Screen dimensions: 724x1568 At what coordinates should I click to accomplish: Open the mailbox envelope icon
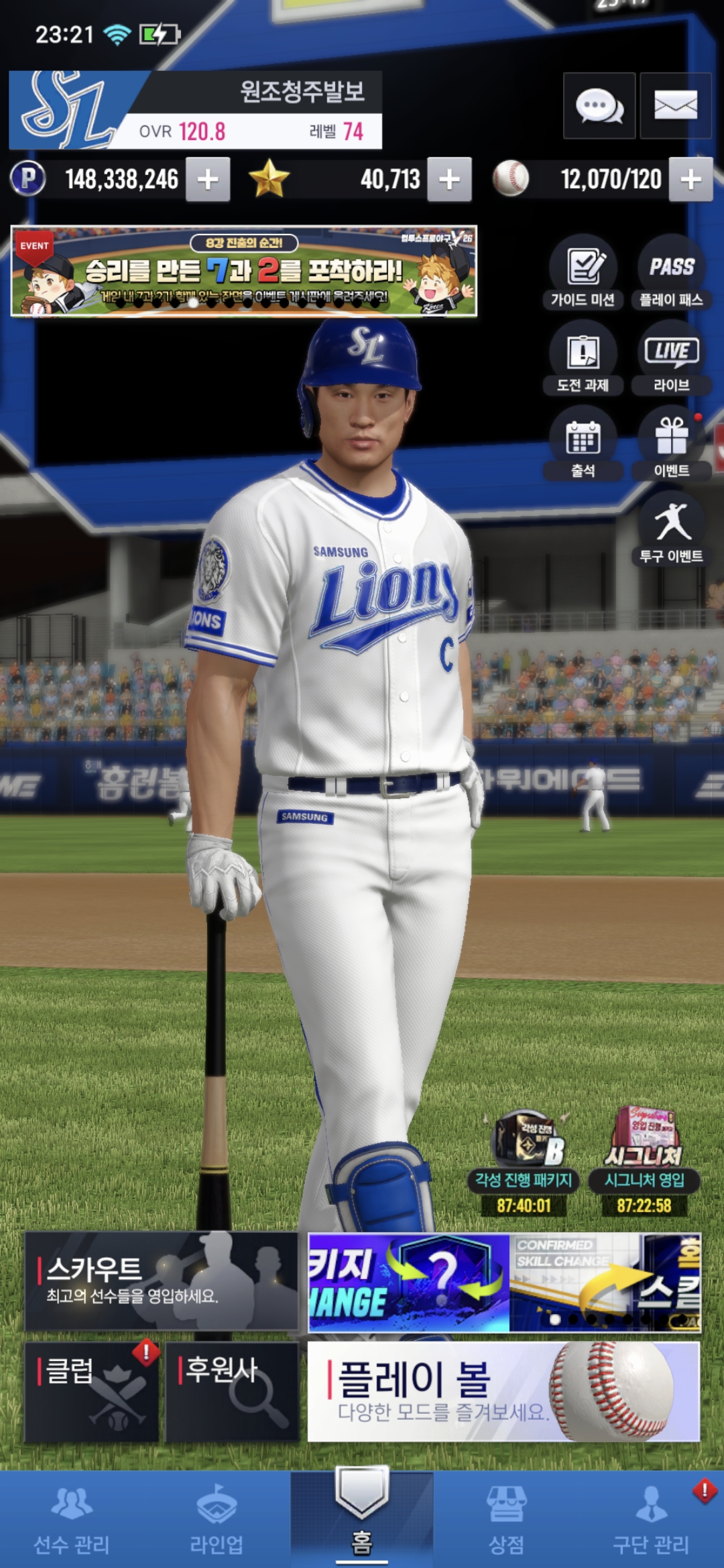point(675,106)
